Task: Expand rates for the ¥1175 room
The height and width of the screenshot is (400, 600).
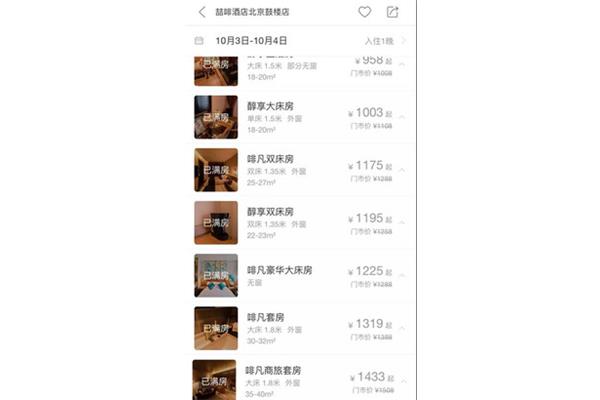Action: (402, 170)
